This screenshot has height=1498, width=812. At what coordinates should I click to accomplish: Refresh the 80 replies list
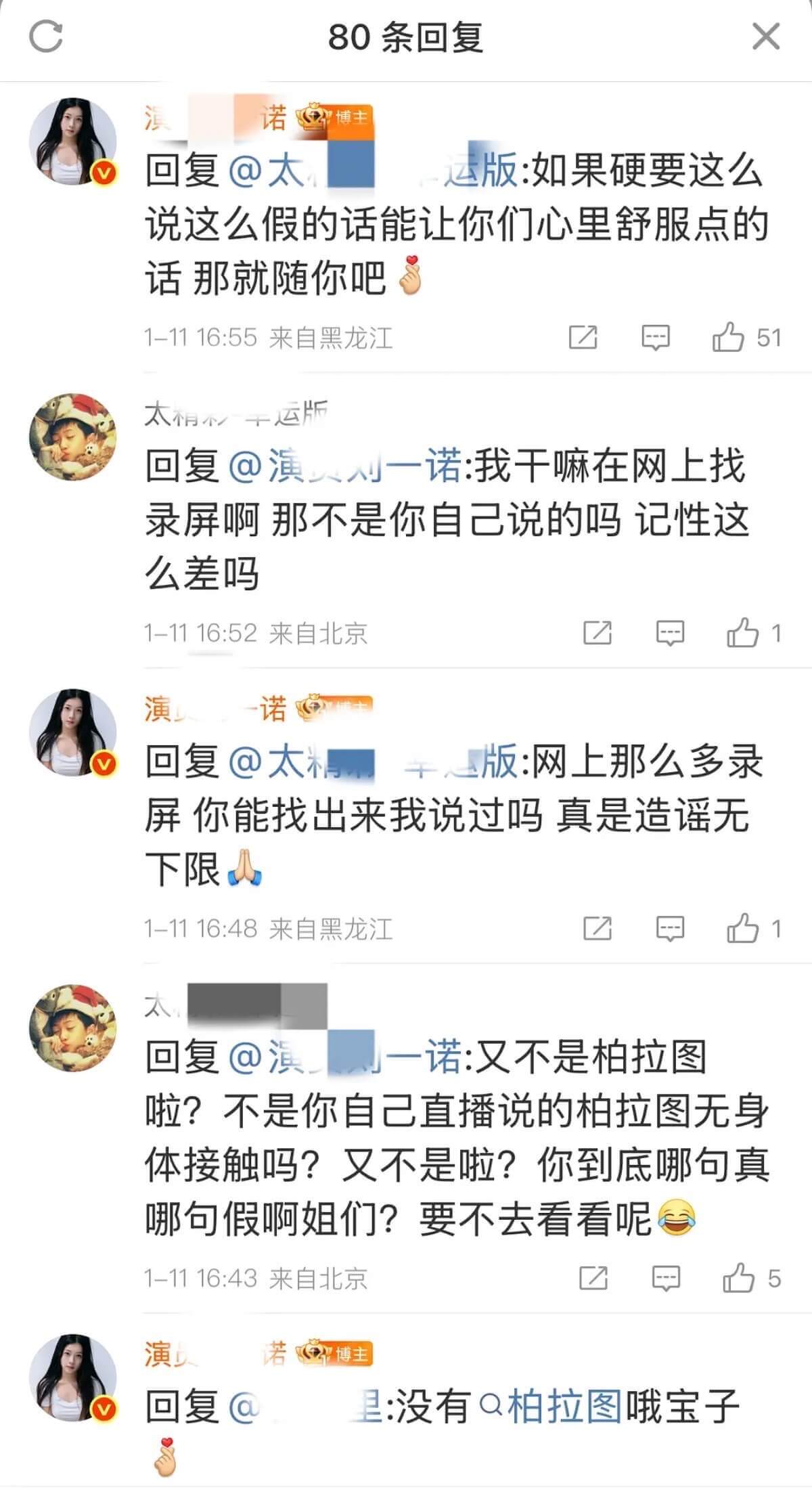pyautogui.click(x=46, y=37)
